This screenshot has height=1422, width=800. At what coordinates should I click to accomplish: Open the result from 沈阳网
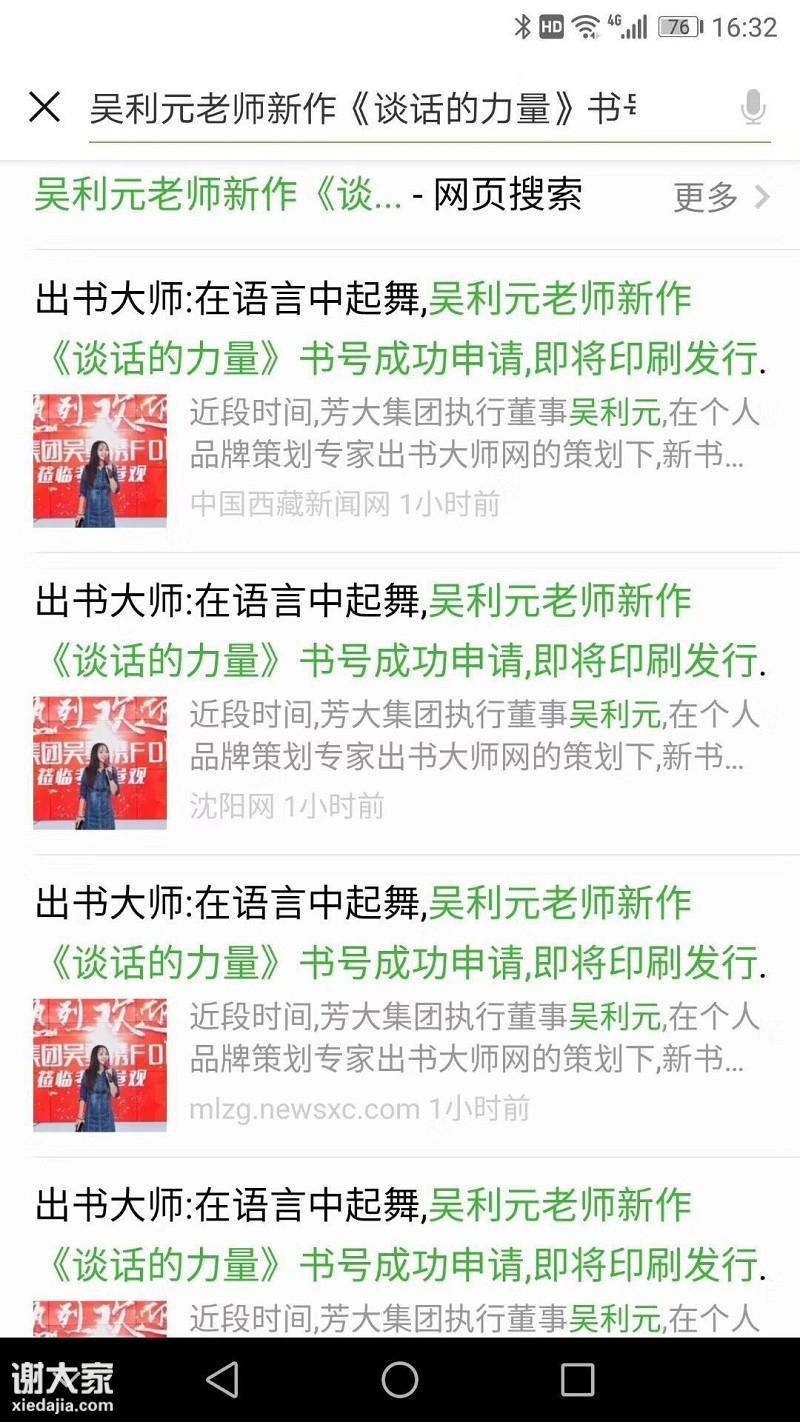[x=400, y=632]
